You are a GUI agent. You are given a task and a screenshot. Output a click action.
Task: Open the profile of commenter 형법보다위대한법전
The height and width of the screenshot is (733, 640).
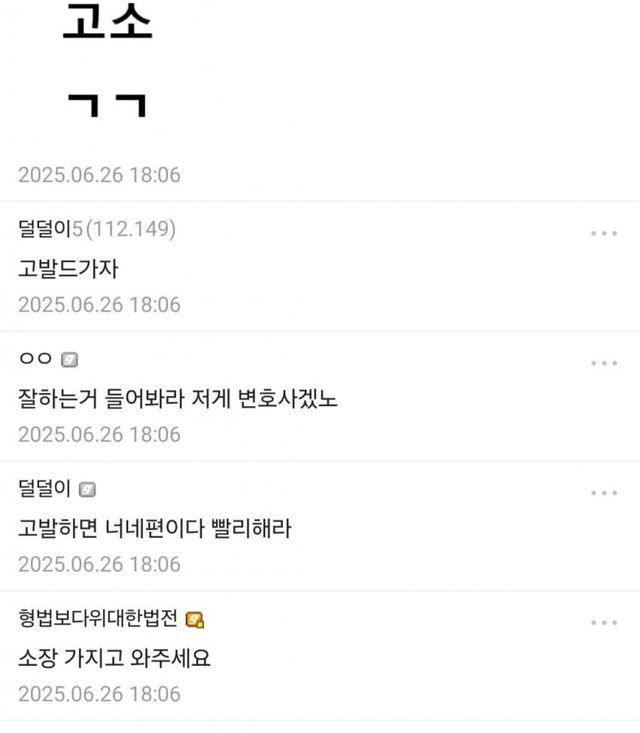tap(97, 619)
